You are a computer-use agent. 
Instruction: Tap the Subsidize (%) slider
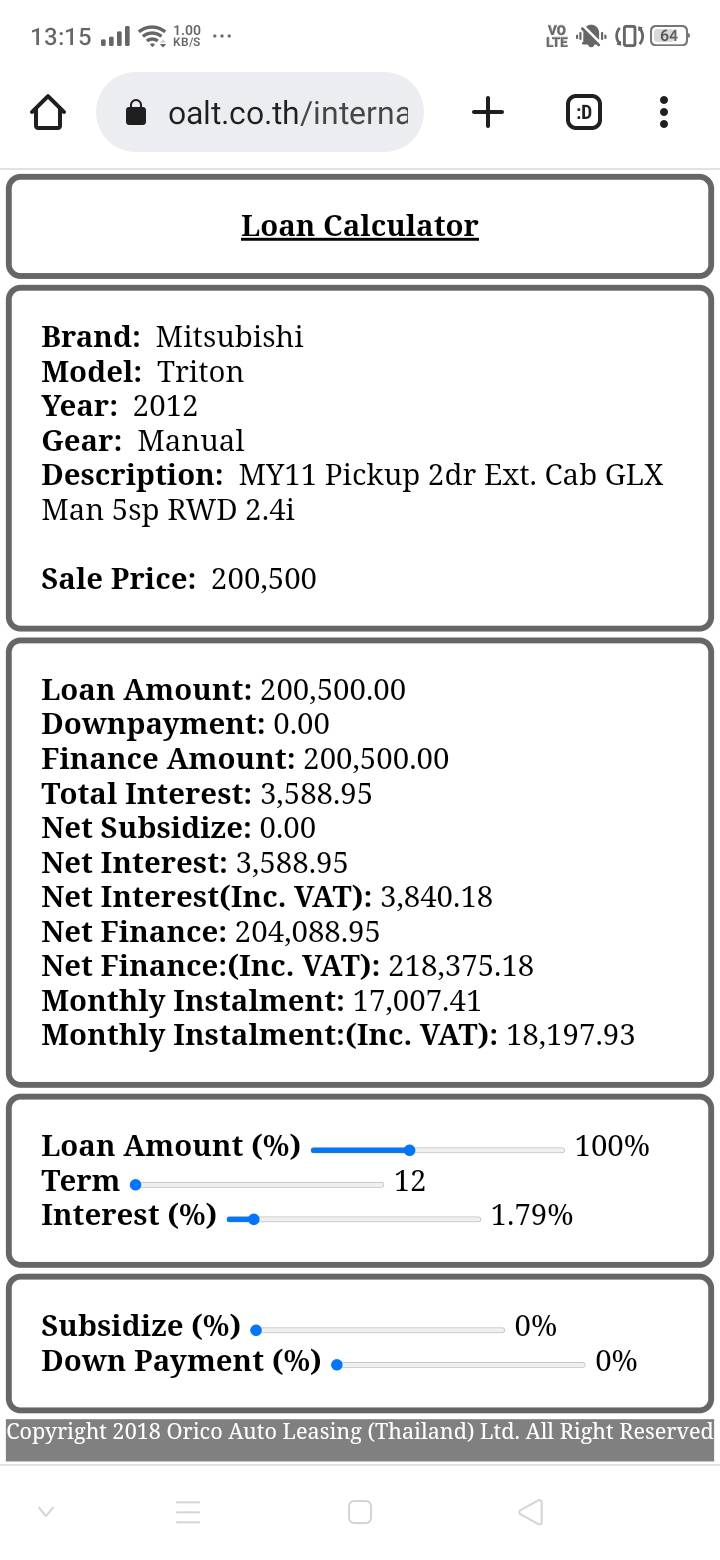pos(379,1330)
